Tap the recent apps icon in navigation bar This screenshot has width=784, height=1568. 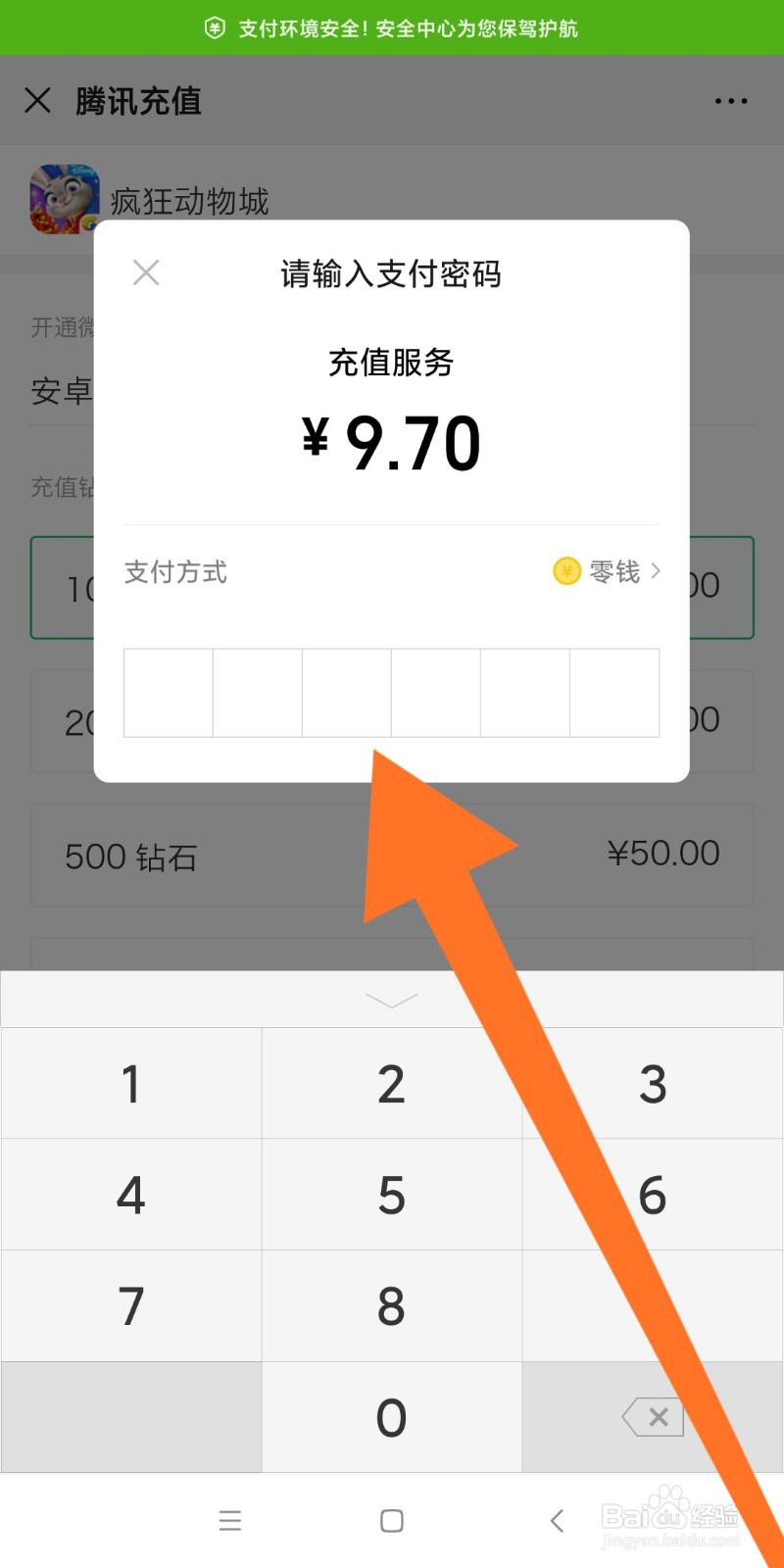229,1521
